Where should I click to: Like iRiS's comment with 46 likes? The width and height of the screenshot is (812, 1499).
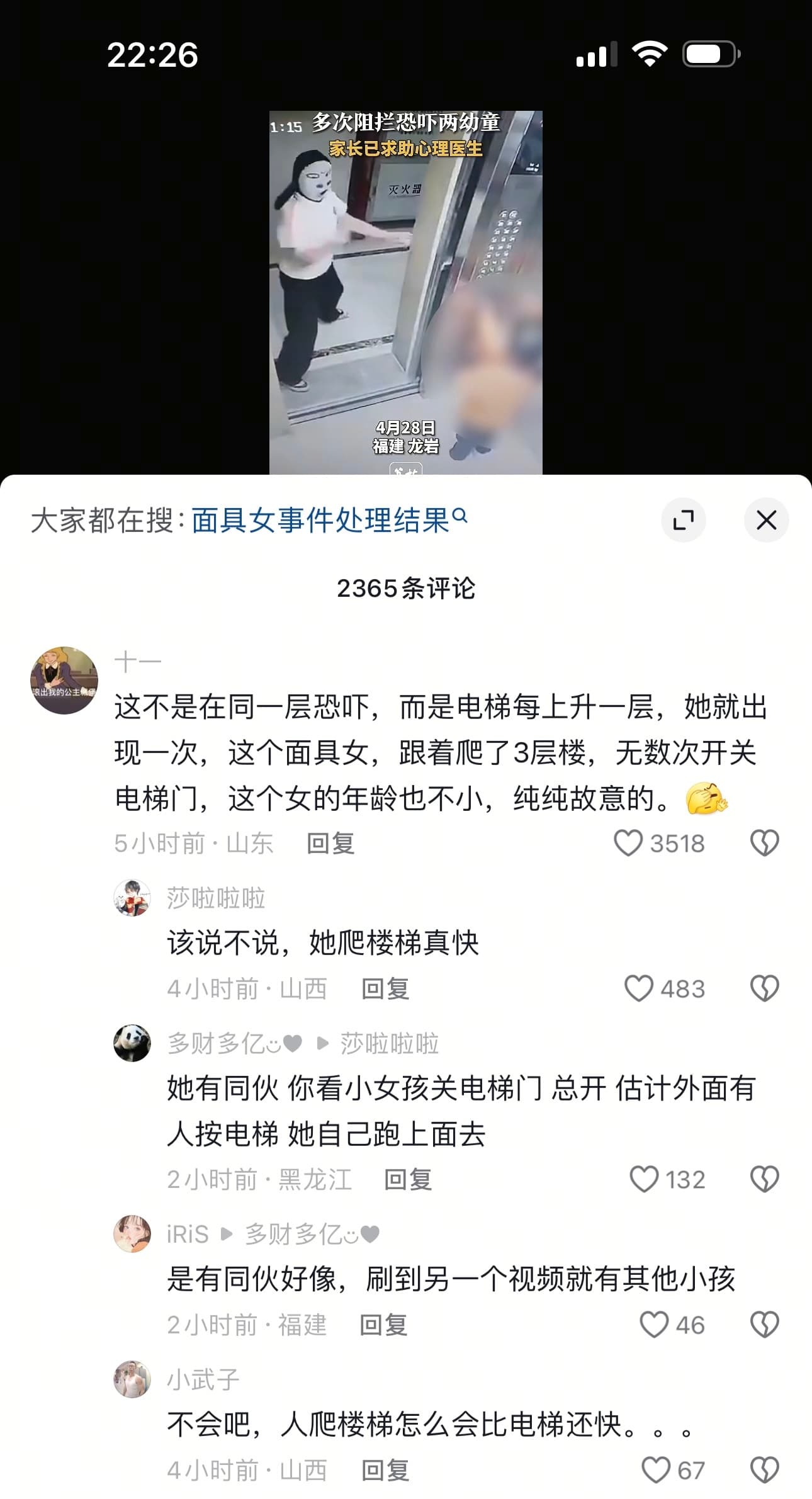654,1325
